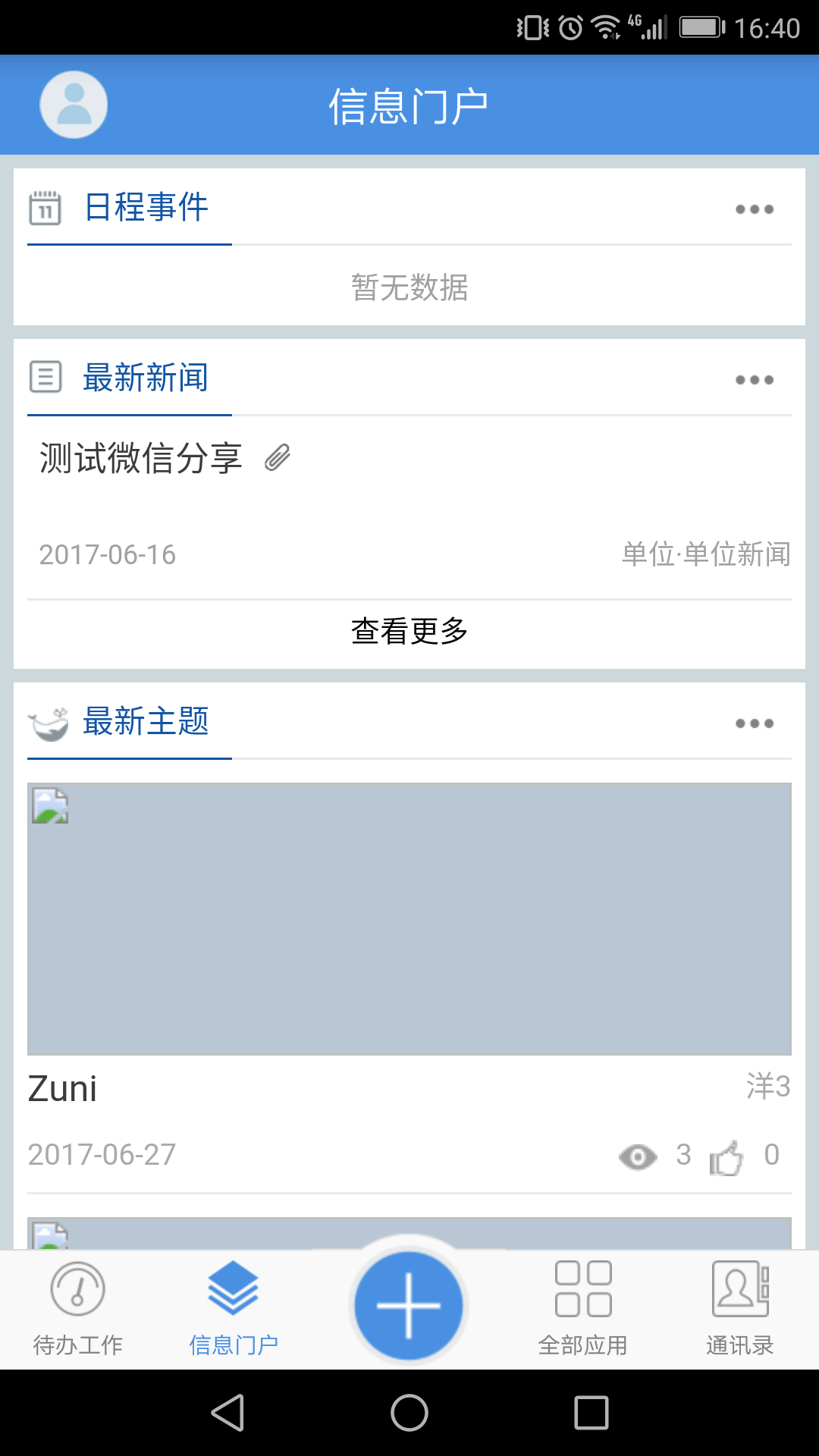
Task: Open the user profile avatar
Action: pos(73,104)
